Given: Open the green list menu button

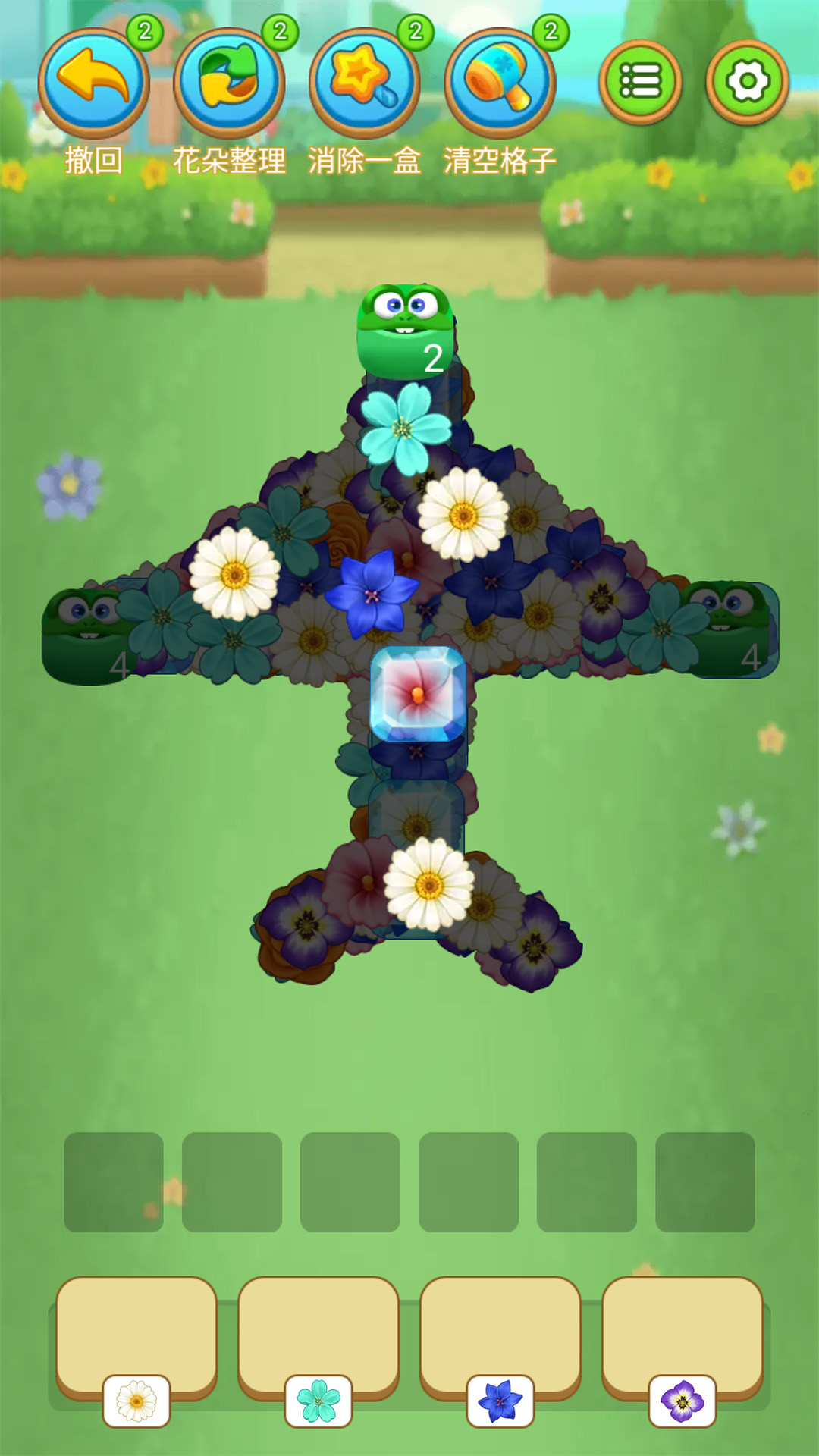Looking at the screenshot, I should click(640, 82).
